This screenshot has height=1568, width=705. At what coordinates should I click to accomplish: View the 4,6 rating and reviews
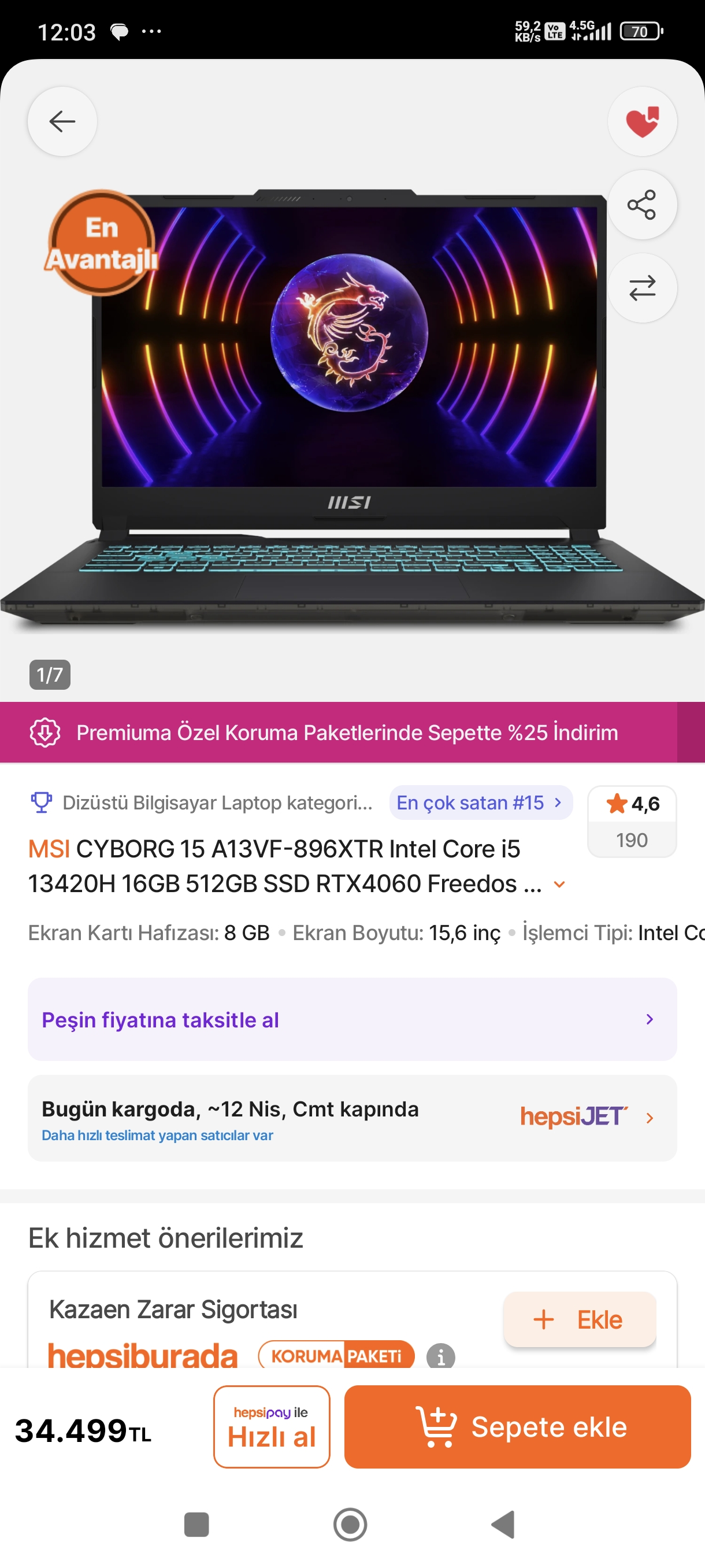[632, 820]
